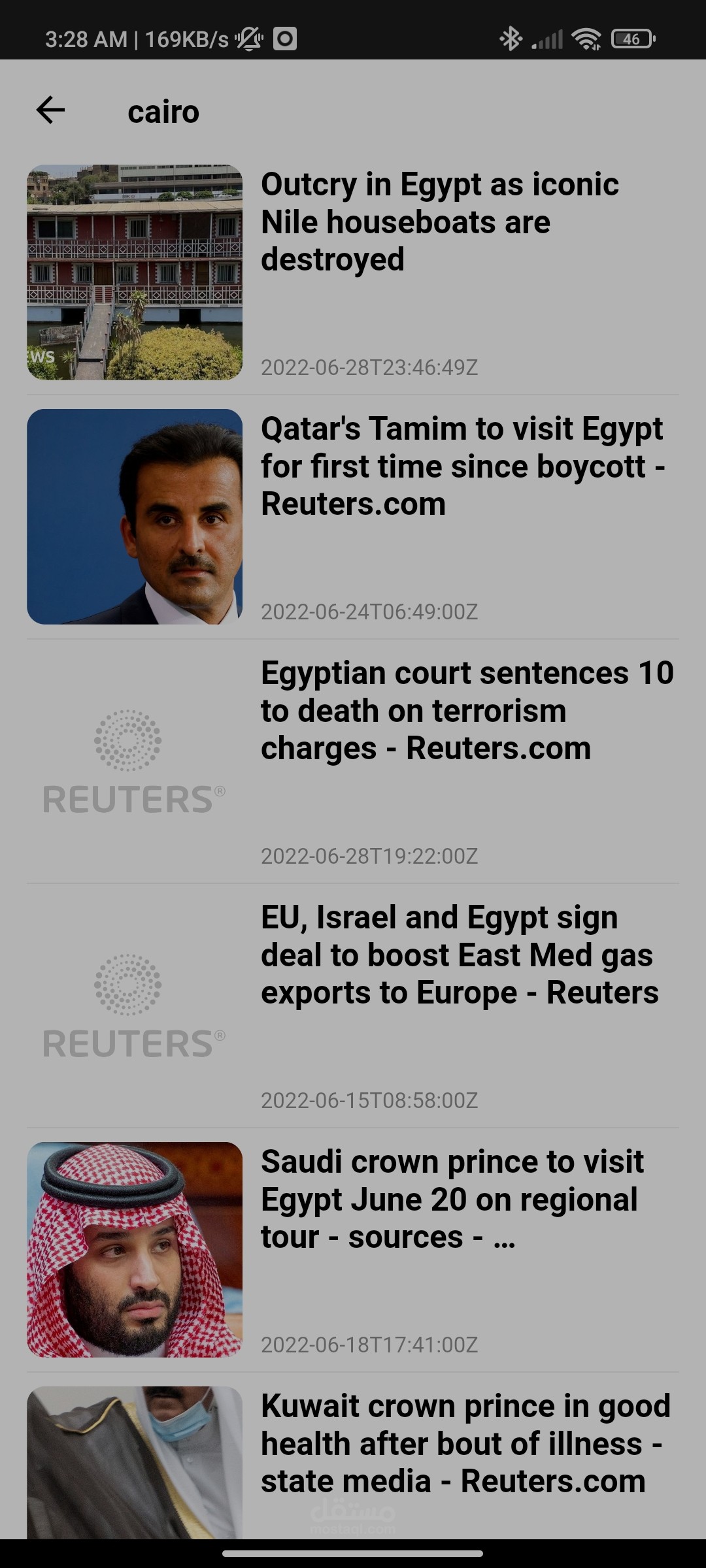Open the Nile houseboats article headline

439,222
